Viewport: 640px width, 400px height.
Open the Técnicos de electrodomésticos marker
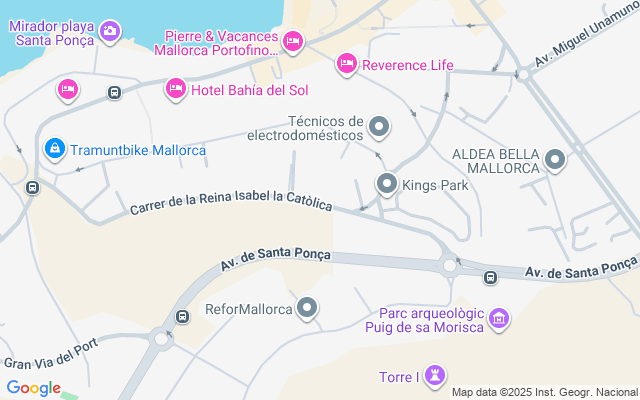pos(379,127)
